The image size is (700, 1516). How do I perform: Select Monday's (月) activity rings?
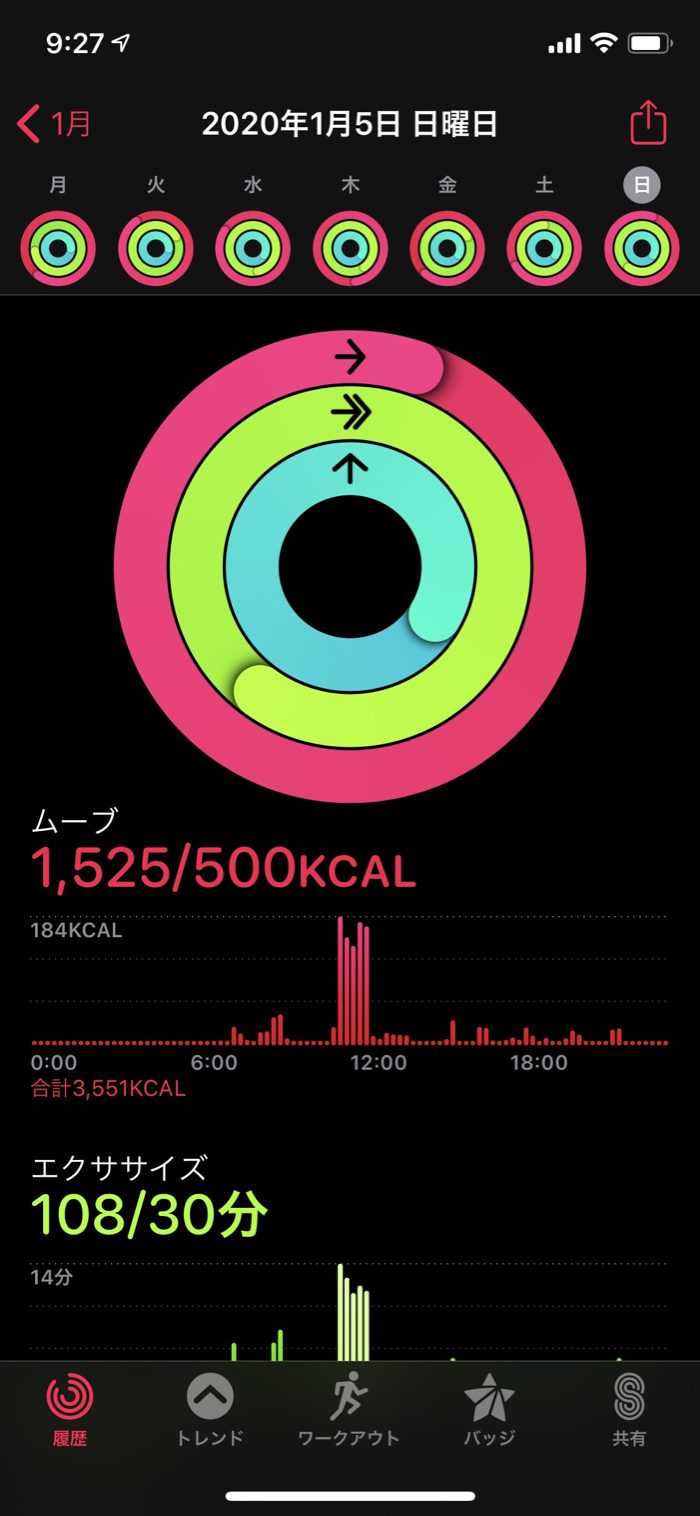coord(58,249)
